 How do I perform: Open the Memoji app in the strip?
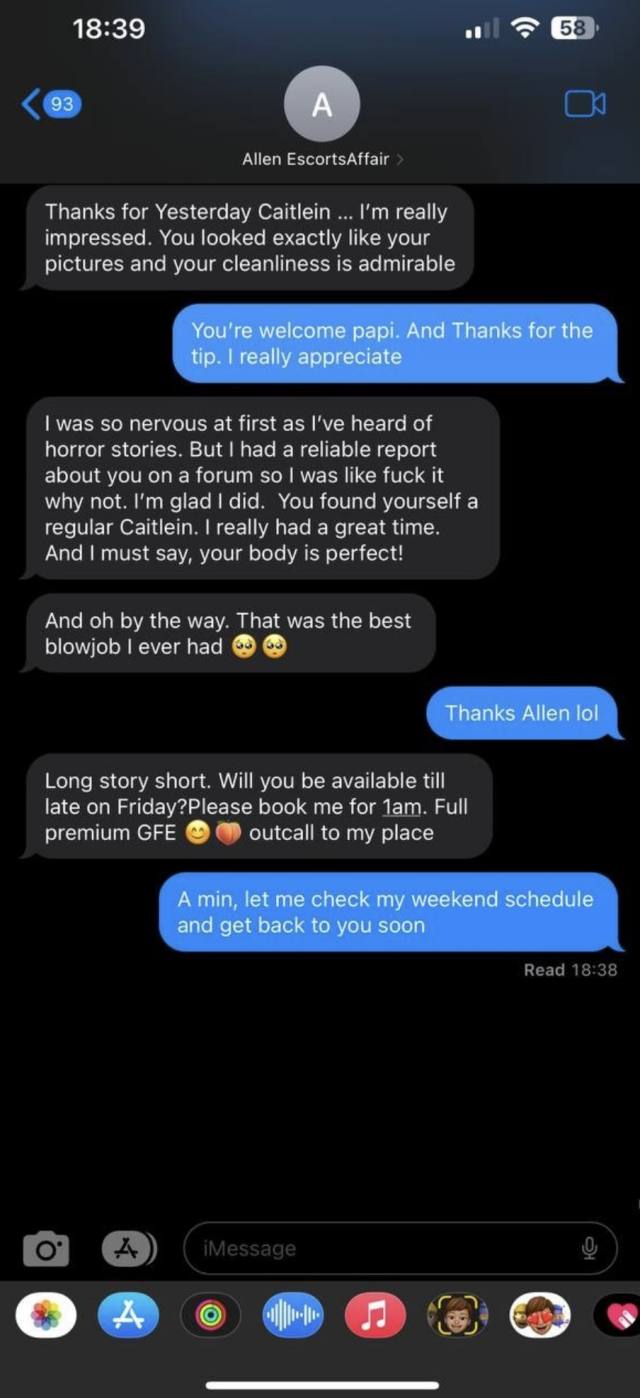pyautogui.click(x=458, y=1316)
